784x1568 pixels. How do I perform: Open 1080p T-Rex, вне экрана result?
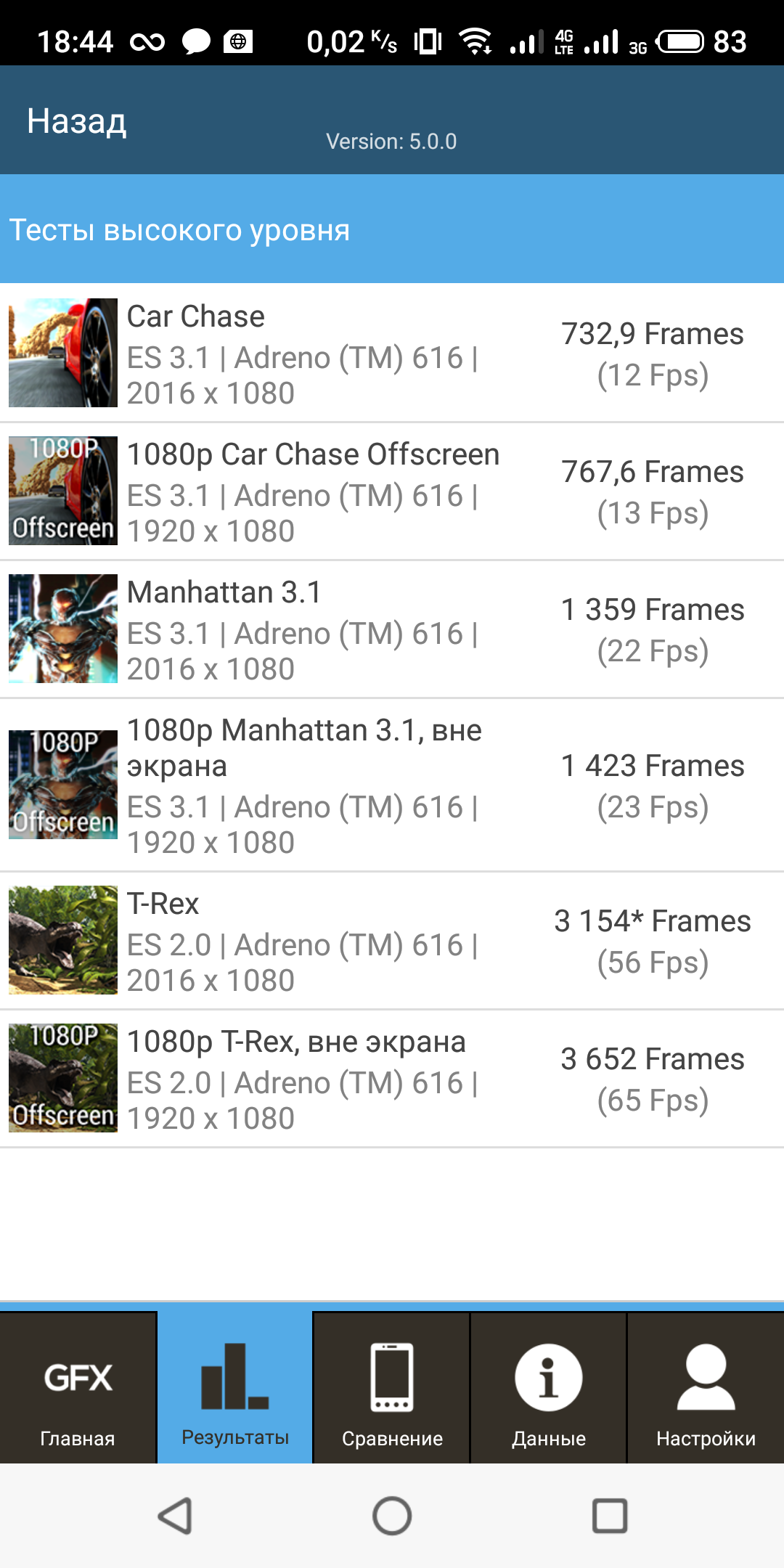click(392, 1078)
